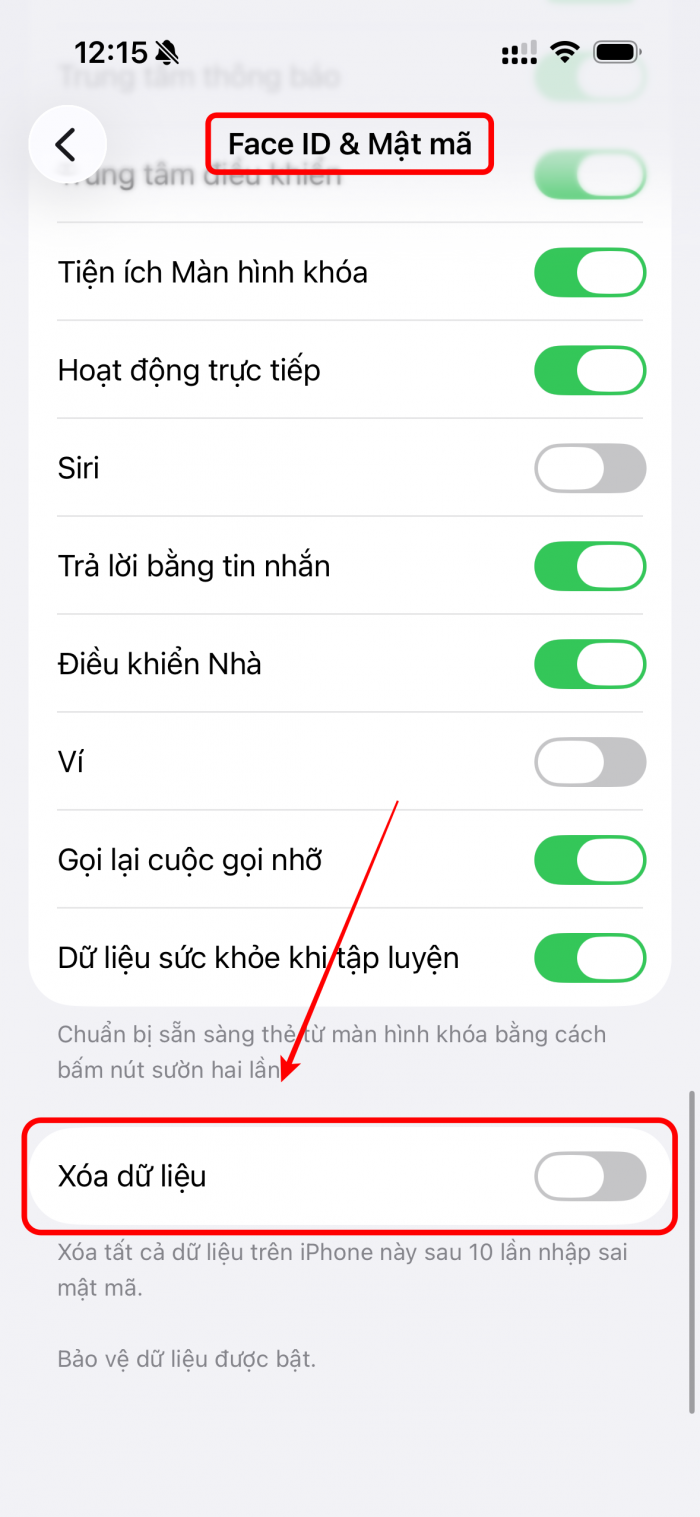Disable Hoạt động trực tiếp switch
The height and width of the screenshot is (1517, 700).
[590, 371]
